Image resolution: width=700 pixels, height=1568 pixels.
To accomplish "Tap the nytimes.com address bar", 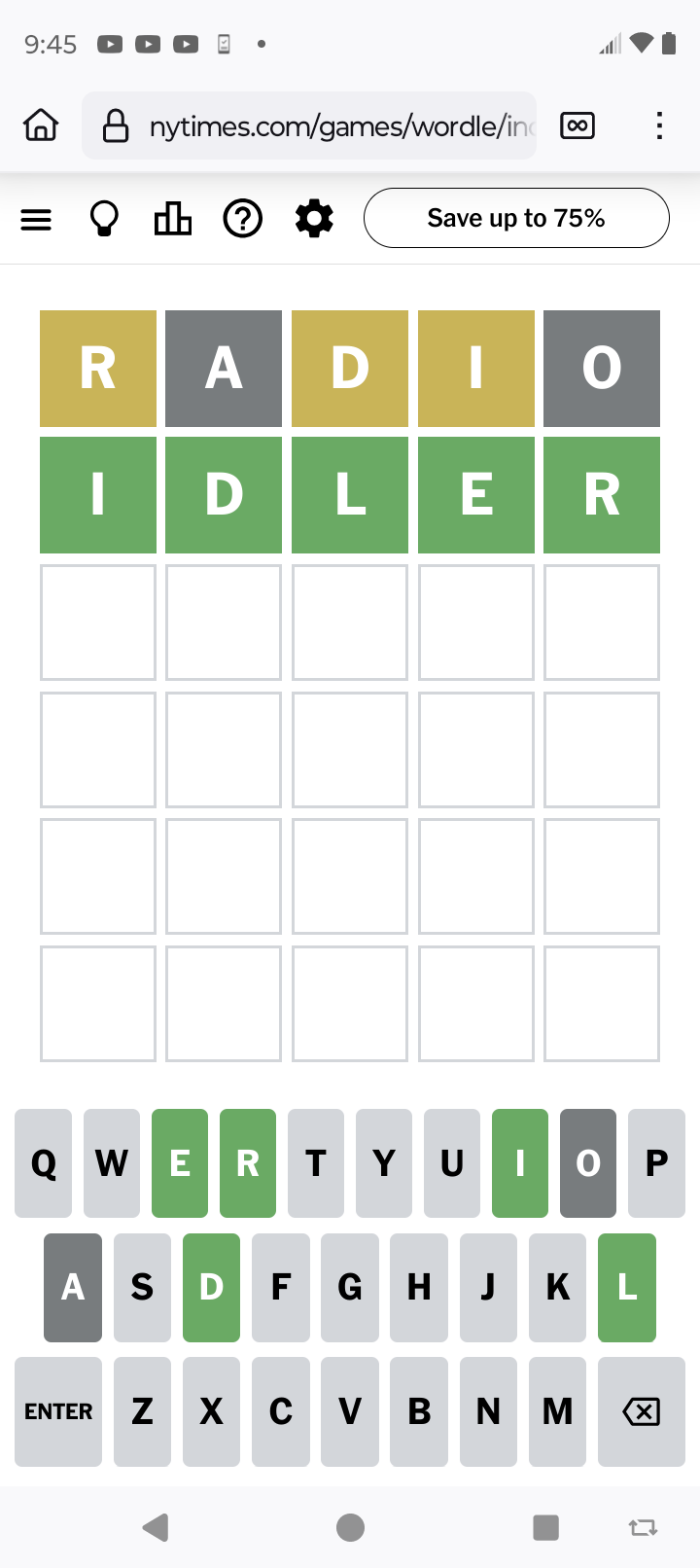I will pos(309,125).
